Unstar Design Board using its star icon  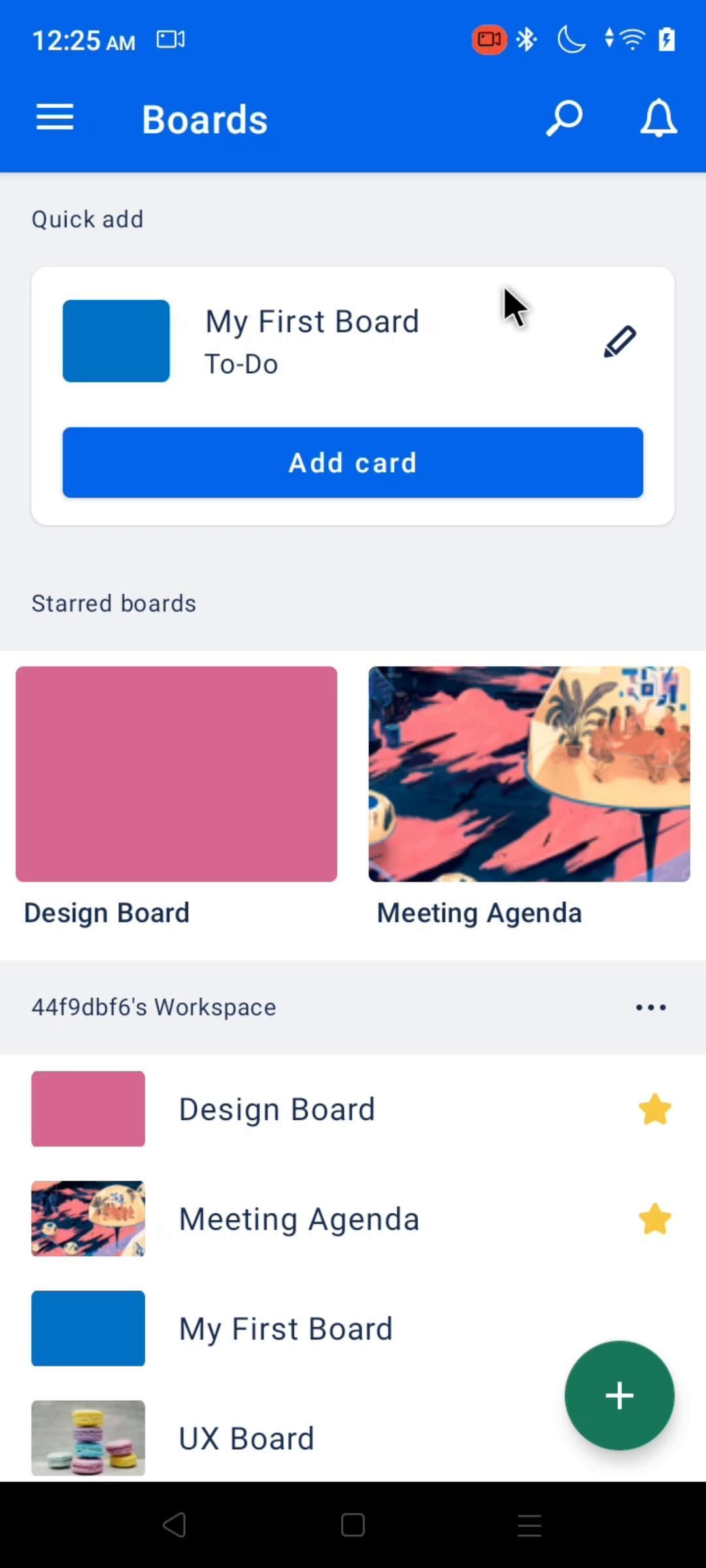point(654,1109)
